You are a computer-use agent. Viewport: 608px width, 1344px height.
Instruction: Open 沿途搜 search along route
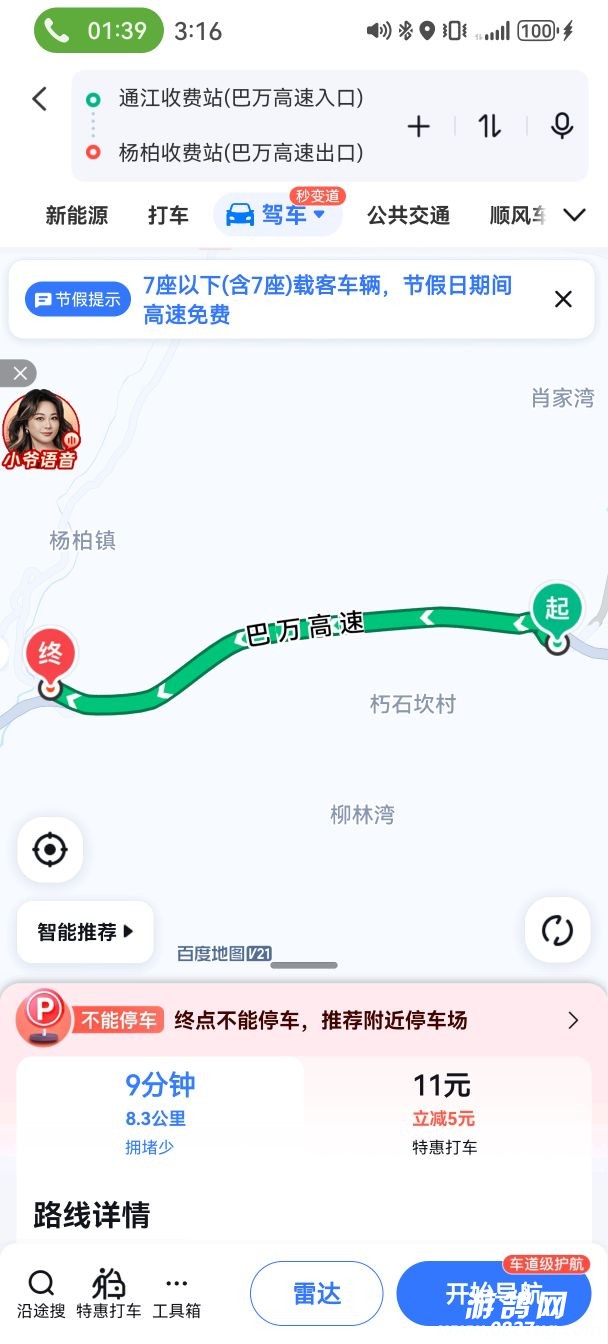(x=41, y=1294)
